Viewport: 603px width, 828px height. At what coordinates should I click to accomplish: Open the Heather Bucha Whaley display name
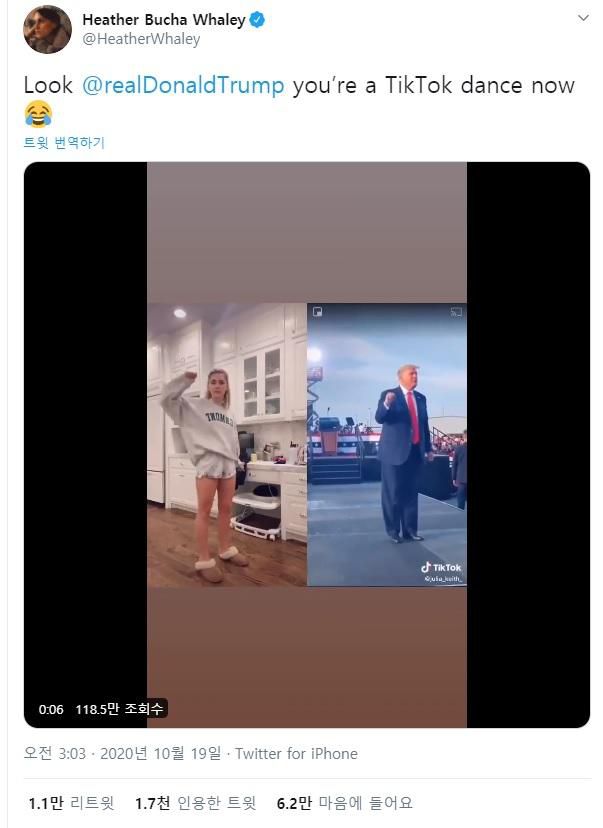click(163, 20)
